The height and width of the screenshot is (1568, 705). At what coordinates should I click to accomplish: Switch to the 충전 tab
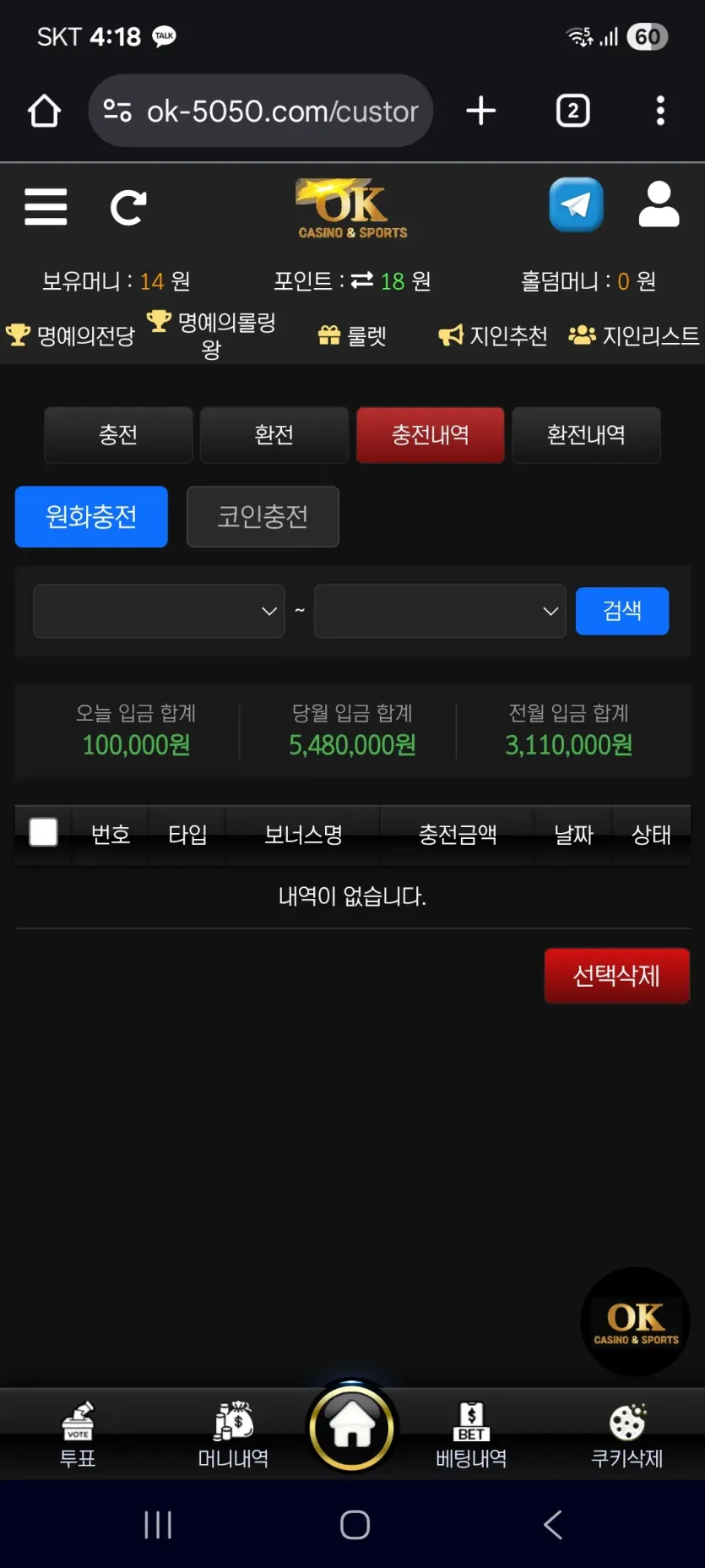click(118, 435)
